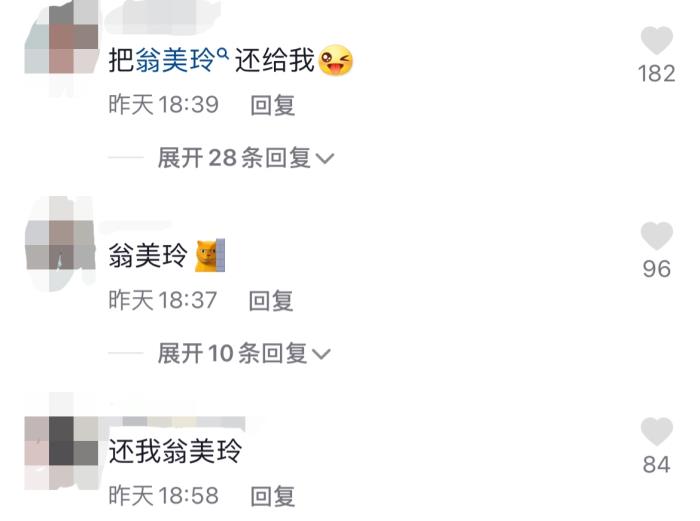Reply to the comment posted 昨天 18:37
The image size is (700, 521).
point(271,300)
